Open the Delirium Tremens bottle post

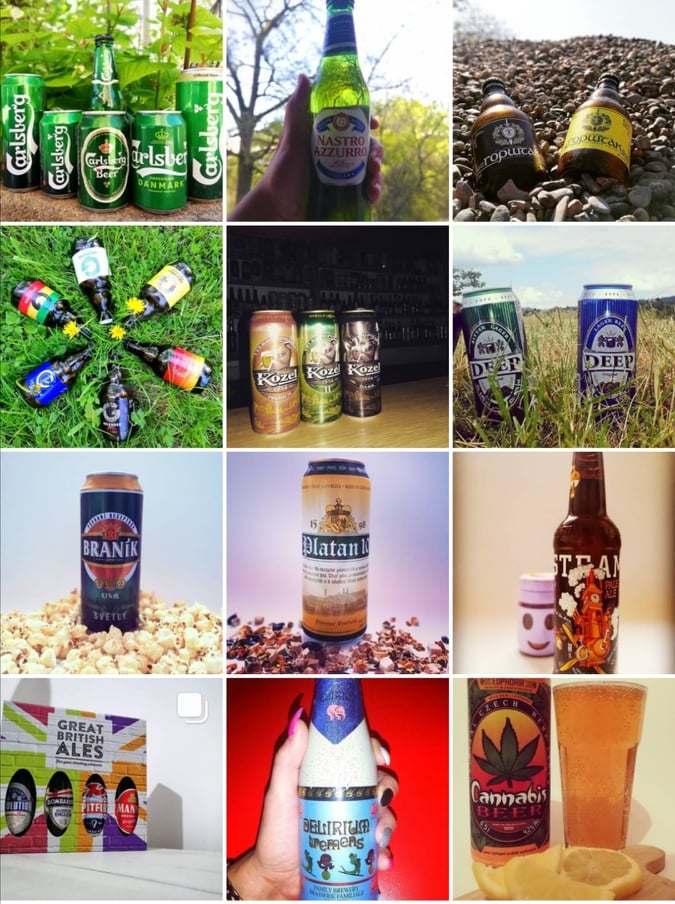coord(337,789)
